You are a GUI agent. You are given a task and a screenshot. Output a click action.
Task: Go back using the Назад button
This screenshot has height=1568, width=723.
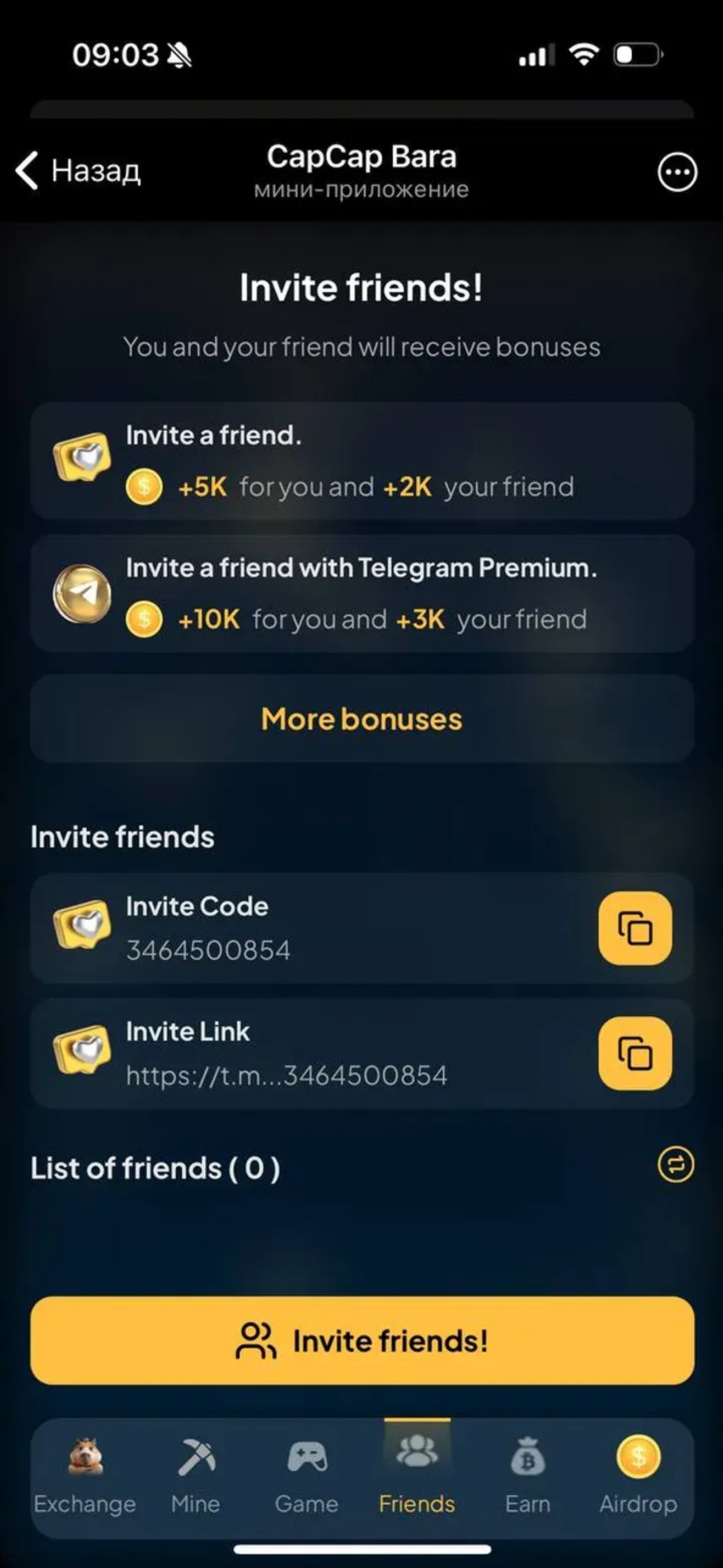tap(78, 171)
